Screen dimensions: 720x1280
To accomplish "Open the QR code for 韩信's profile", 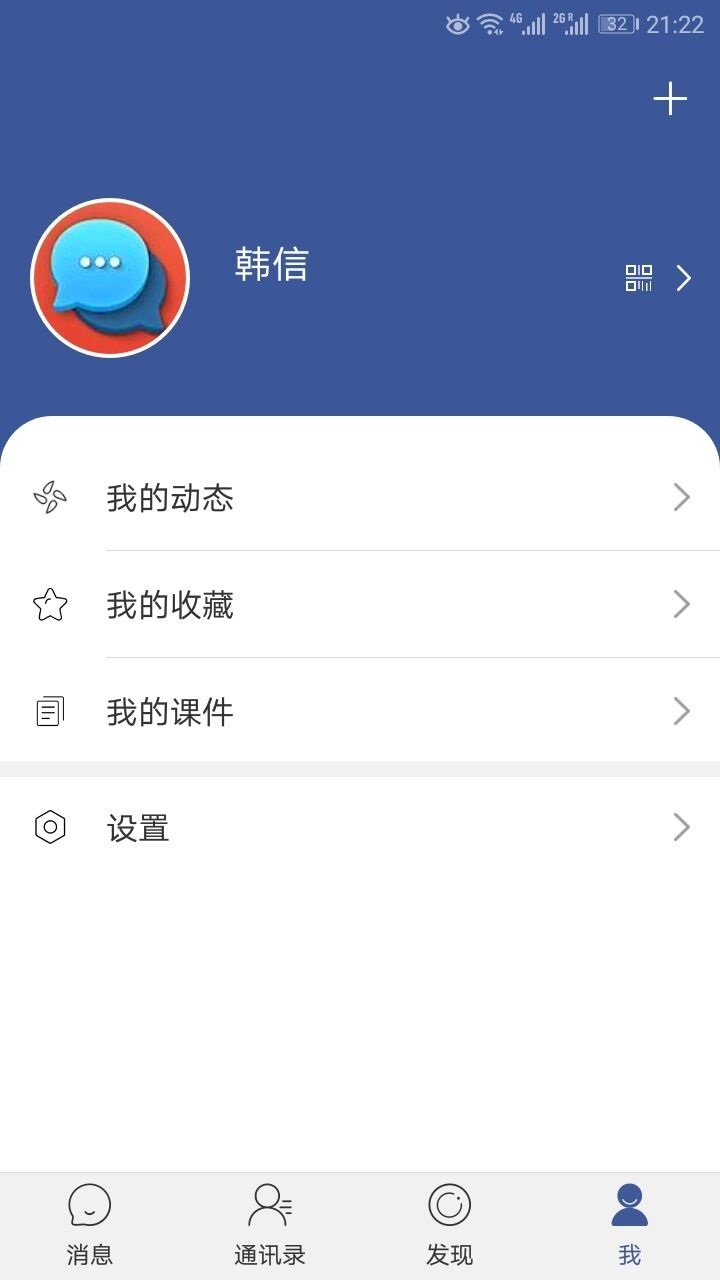I will click(x=637, y=277).
